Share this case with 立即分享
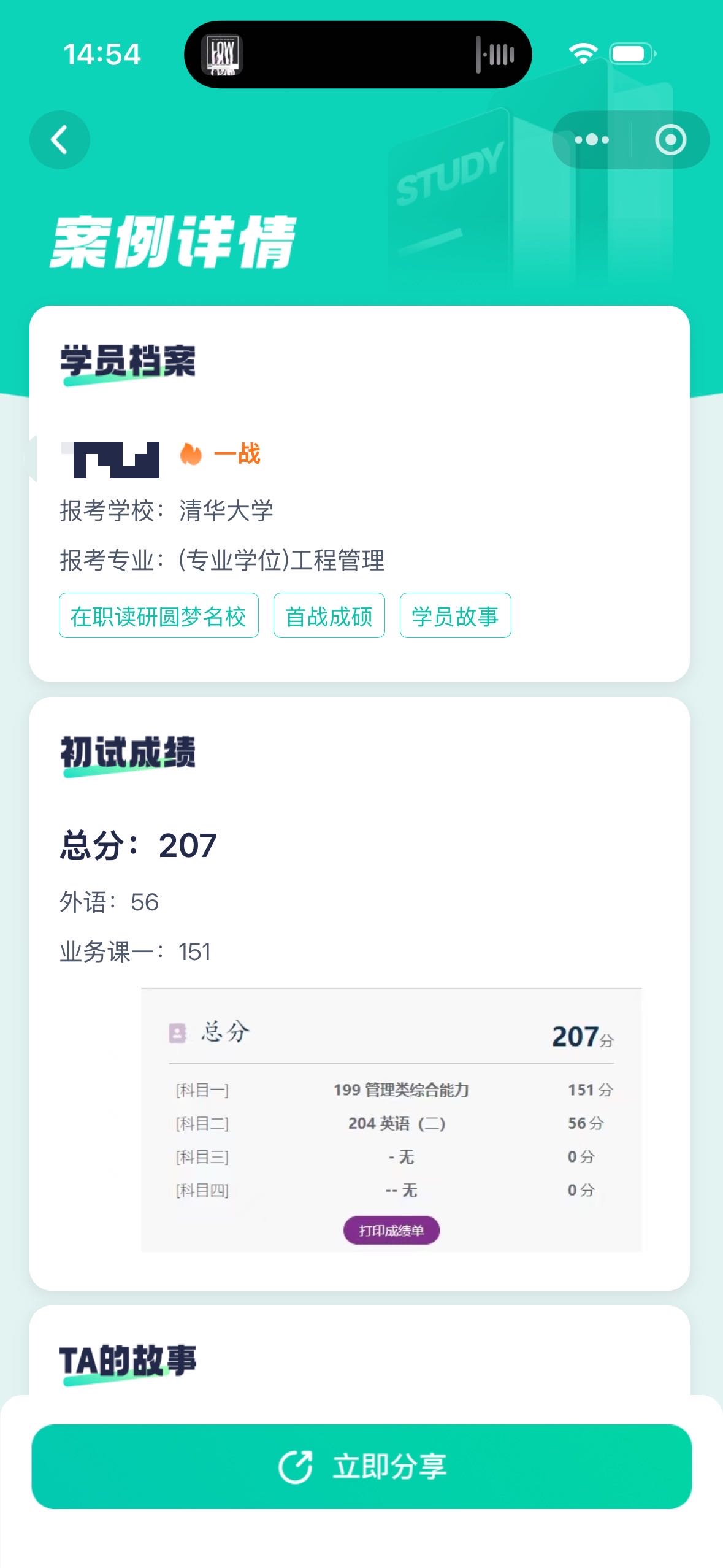This screenshot has height=1568, width=723. click(361, 1467)
